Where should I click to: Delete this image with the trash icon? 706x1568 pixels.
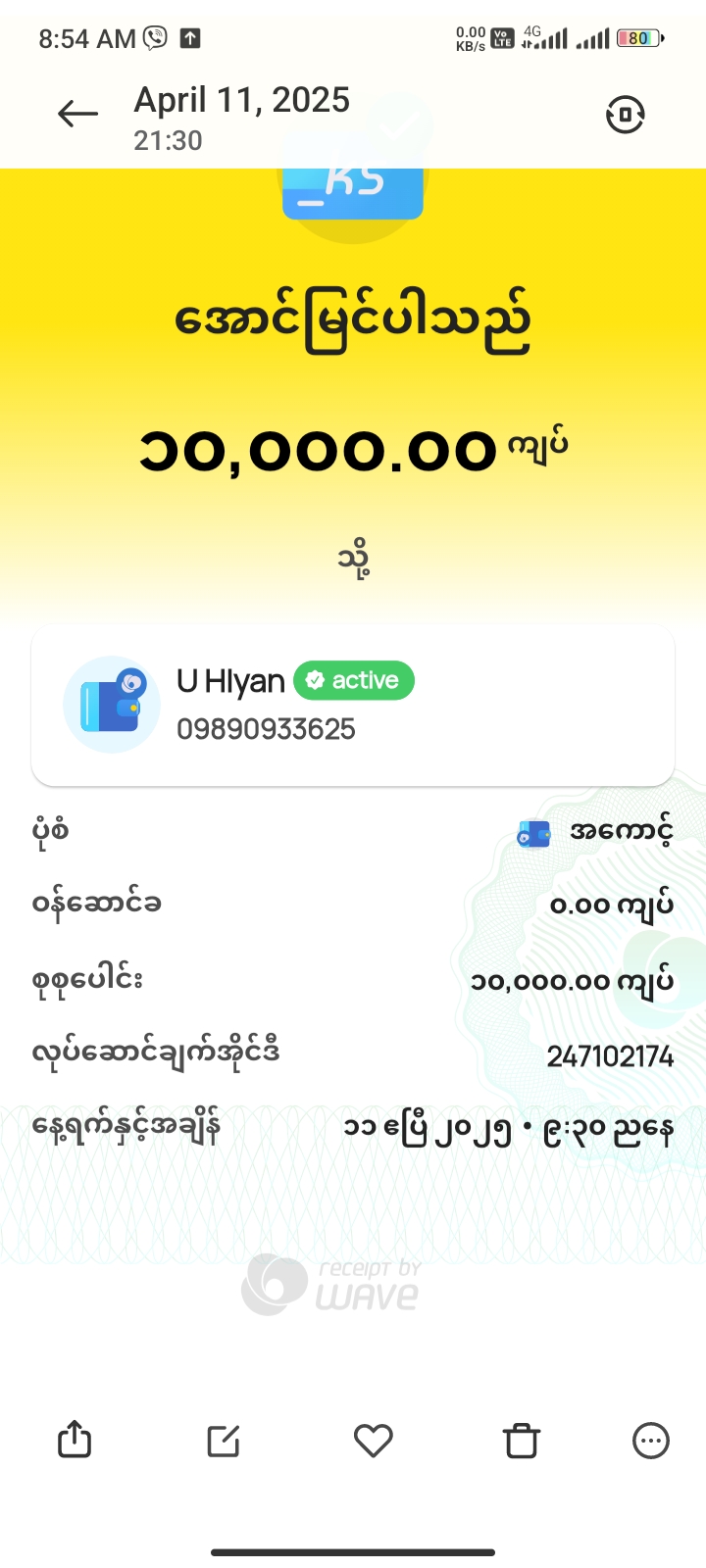coord(522,1441)
